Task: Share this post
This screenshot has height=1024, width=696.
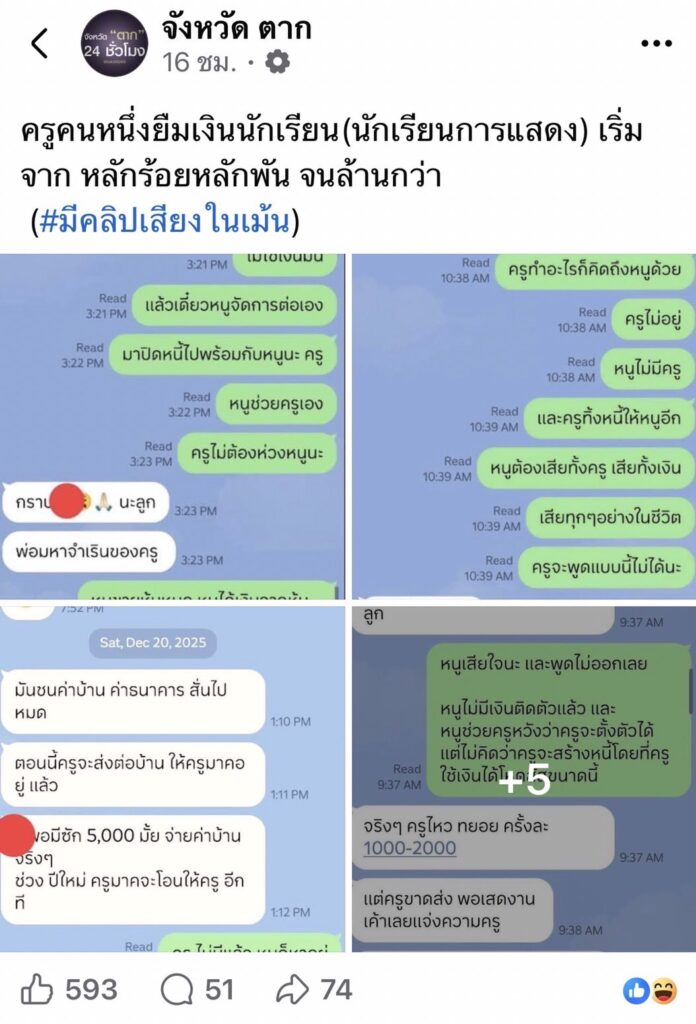Action: tap(315, 990)
